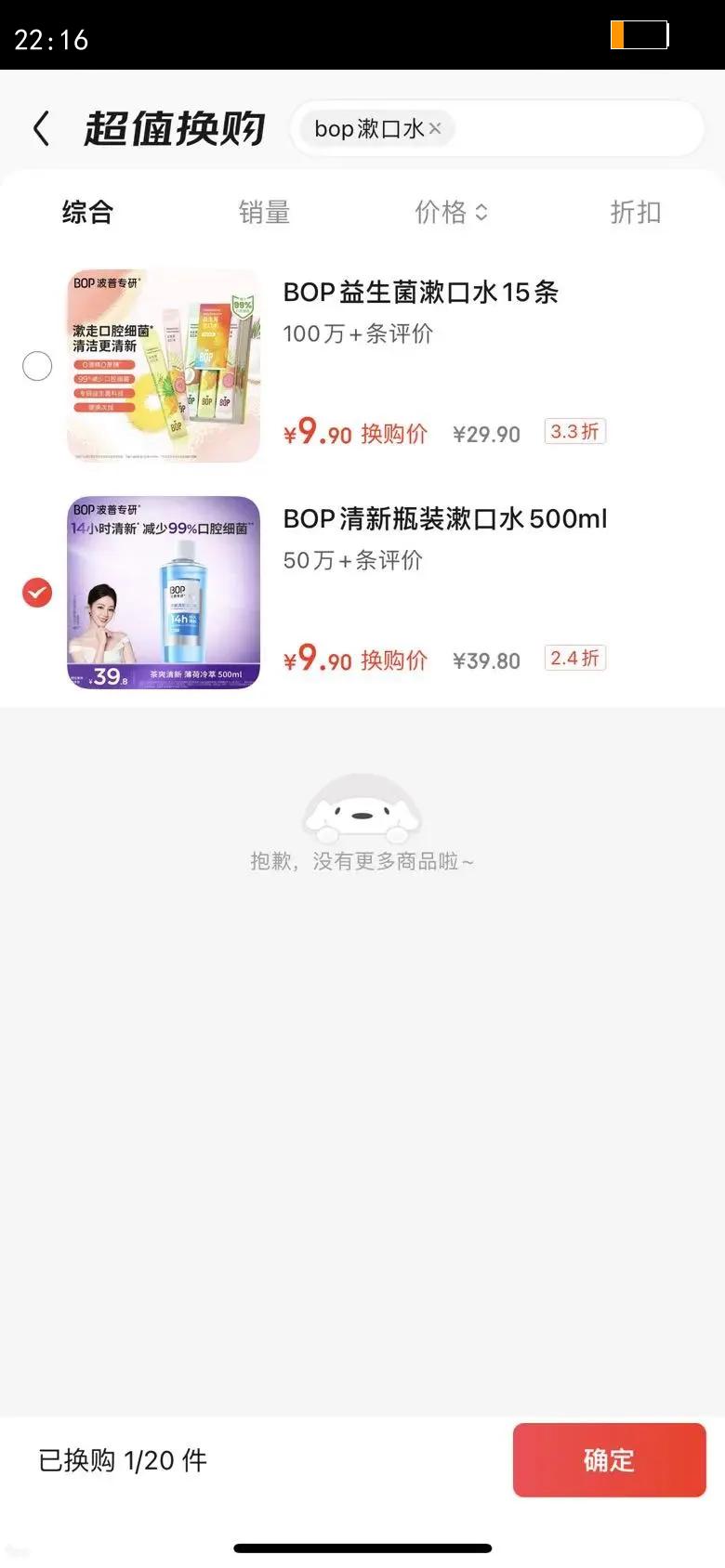Switch to the 销量 tab

(x=264, y=213)
